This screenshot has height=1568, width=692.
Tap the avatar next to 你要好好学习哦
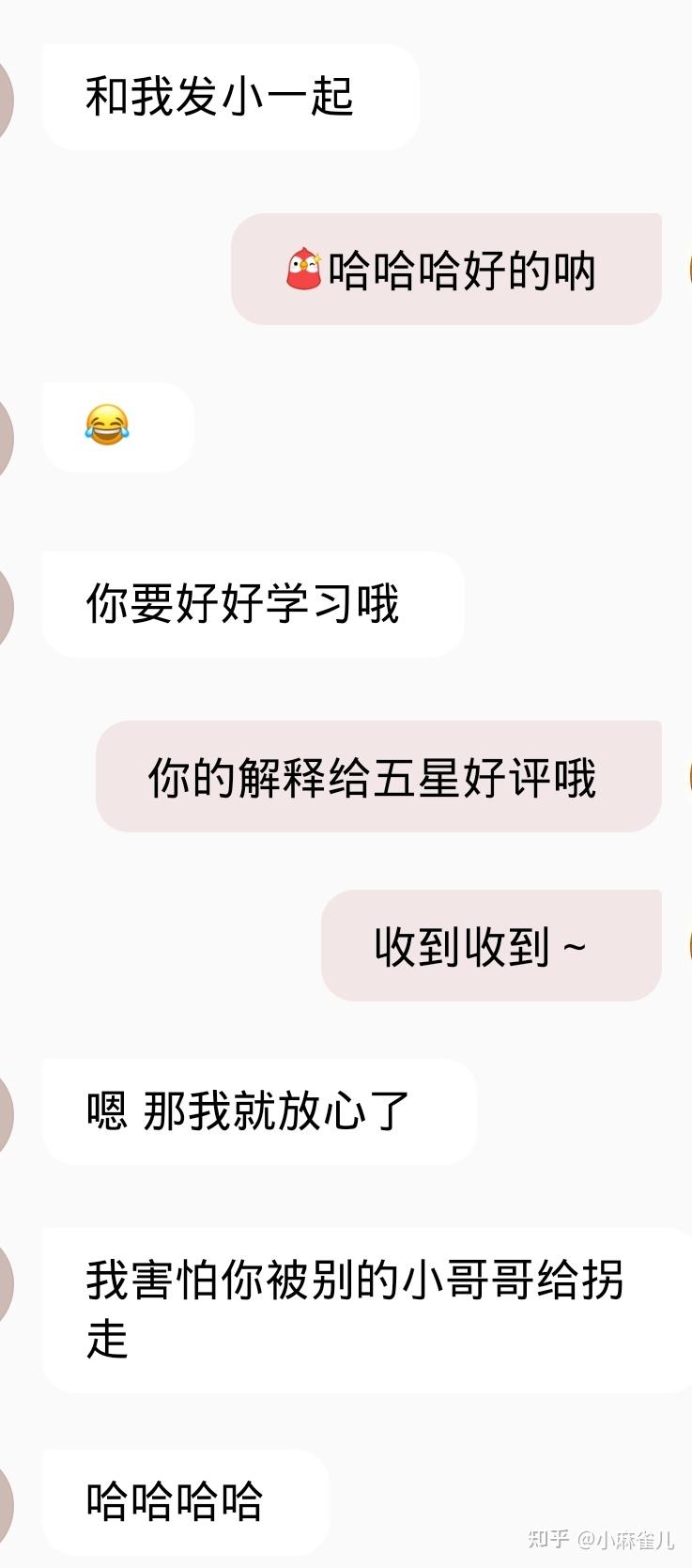pos(6,605)
